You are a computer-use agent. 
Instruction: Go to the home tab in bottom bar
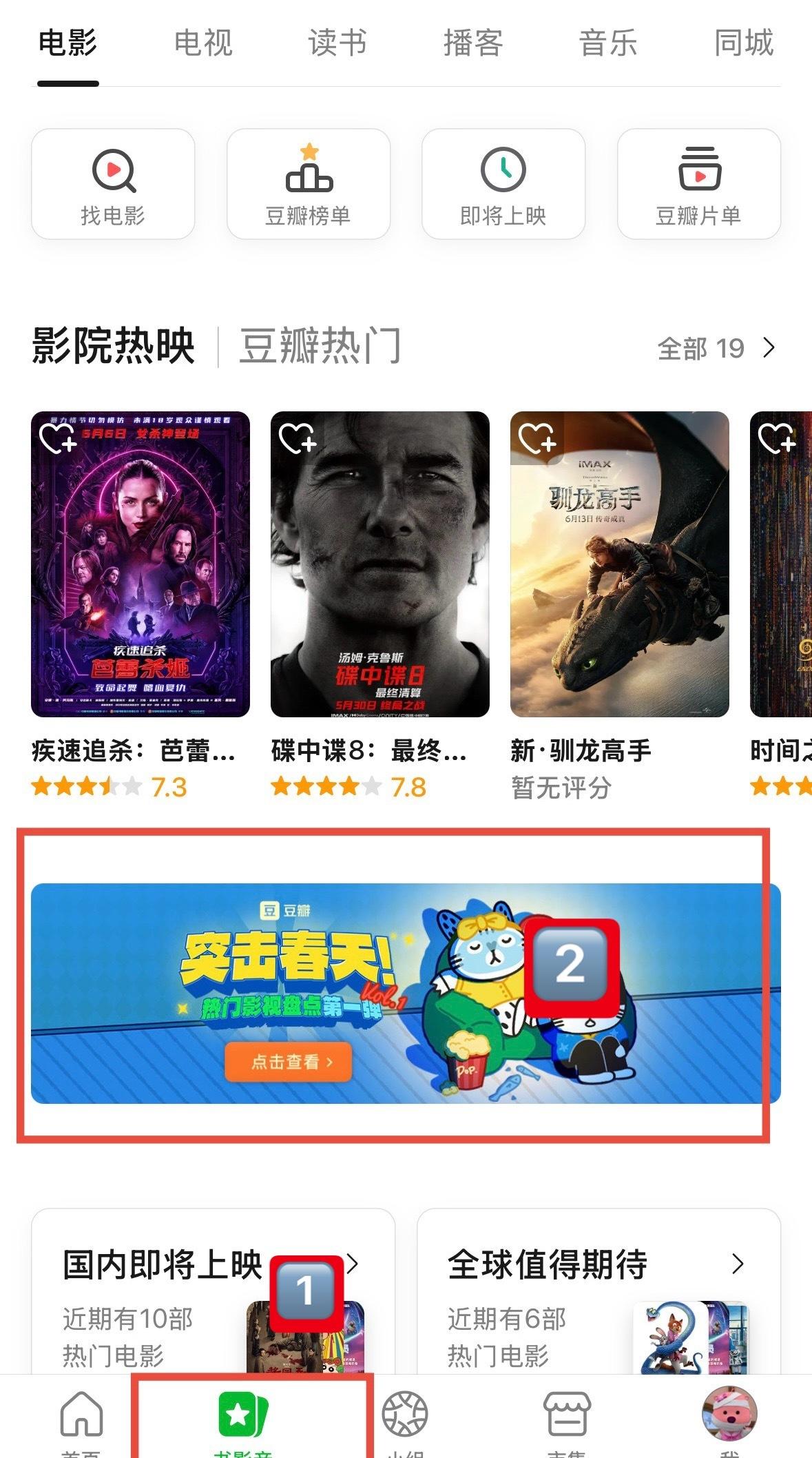(81, 1421)
